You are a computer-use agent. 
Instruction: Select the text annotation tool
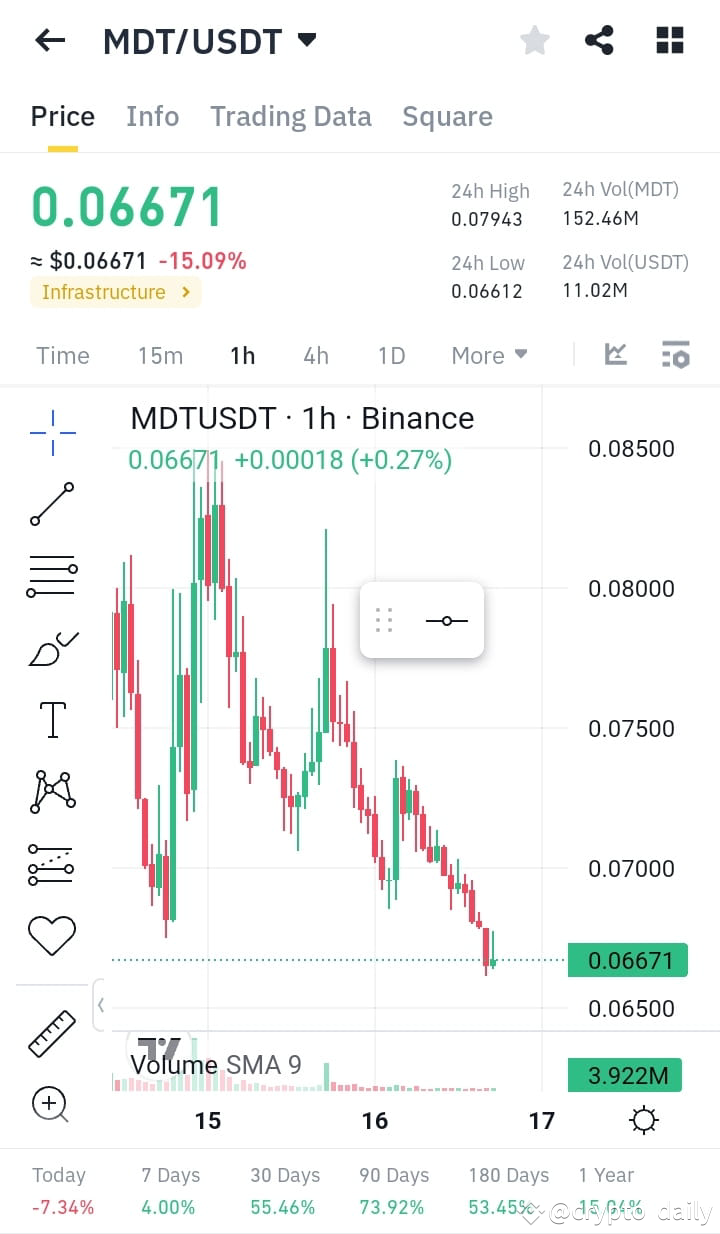point(51,719)
